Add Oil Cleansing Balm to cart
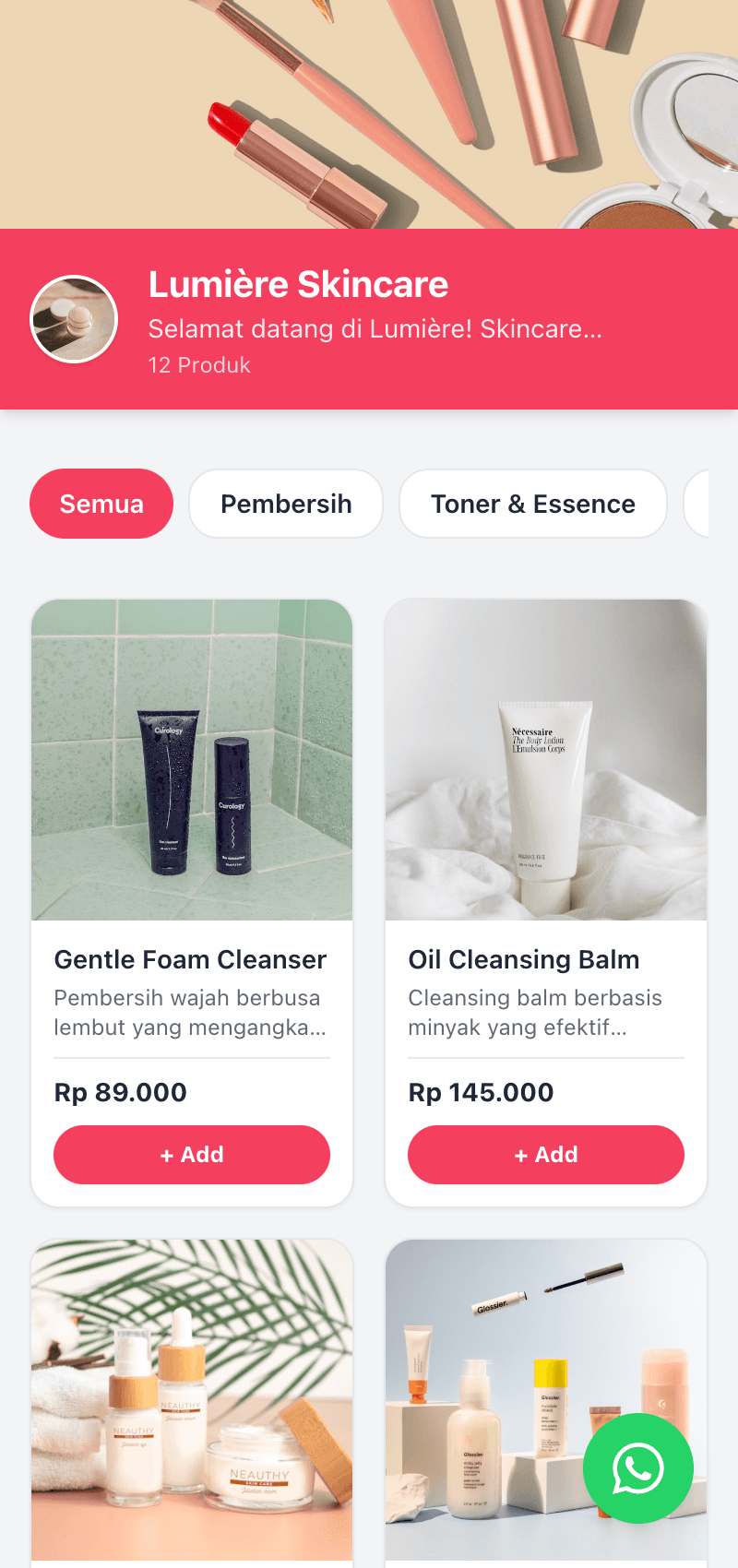The image size is (738, 1568). (546, 1155)
